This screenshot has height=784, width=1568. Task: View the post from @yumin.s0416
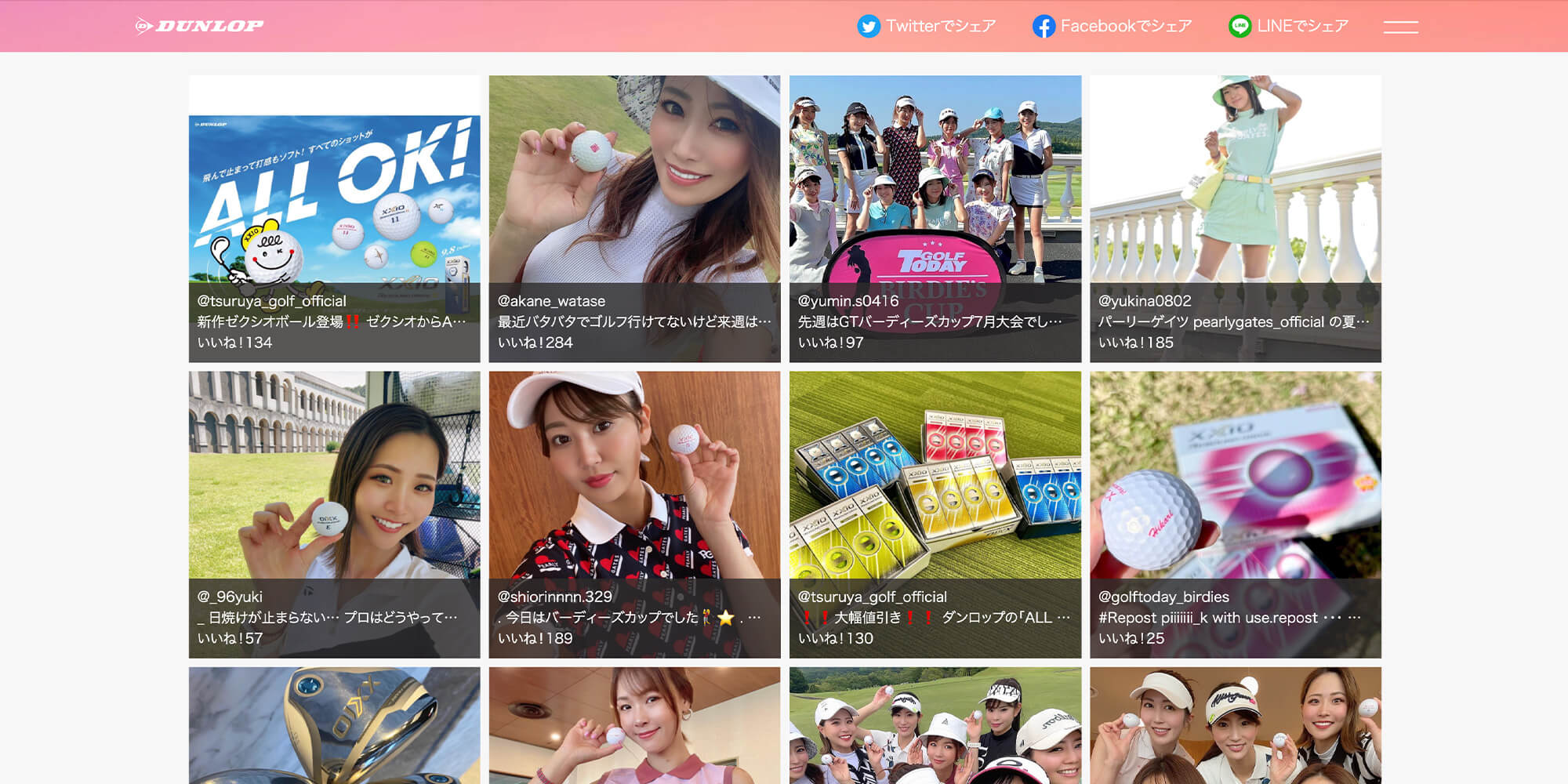(935, 219)
